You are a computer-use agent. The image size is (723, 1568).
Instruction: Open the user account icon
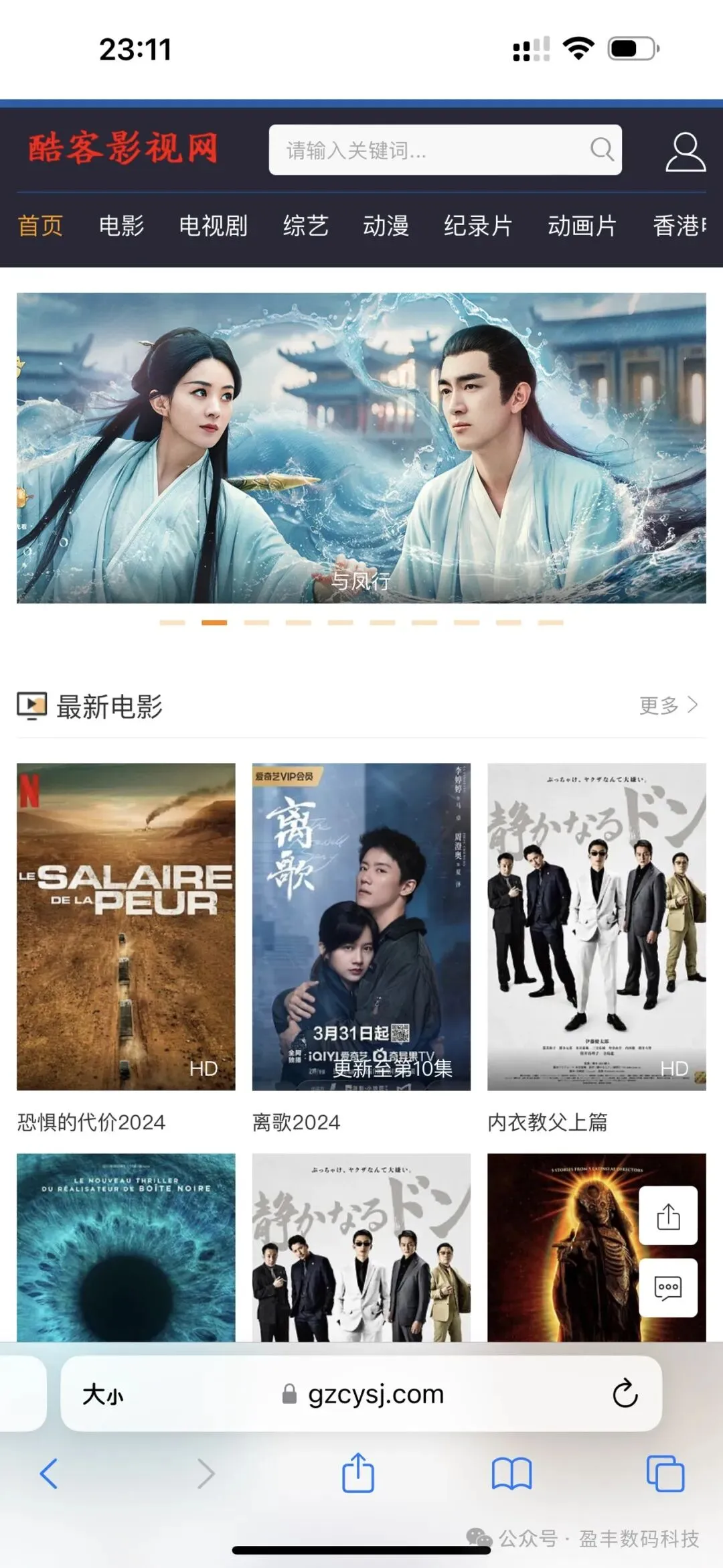click(685, 151)
